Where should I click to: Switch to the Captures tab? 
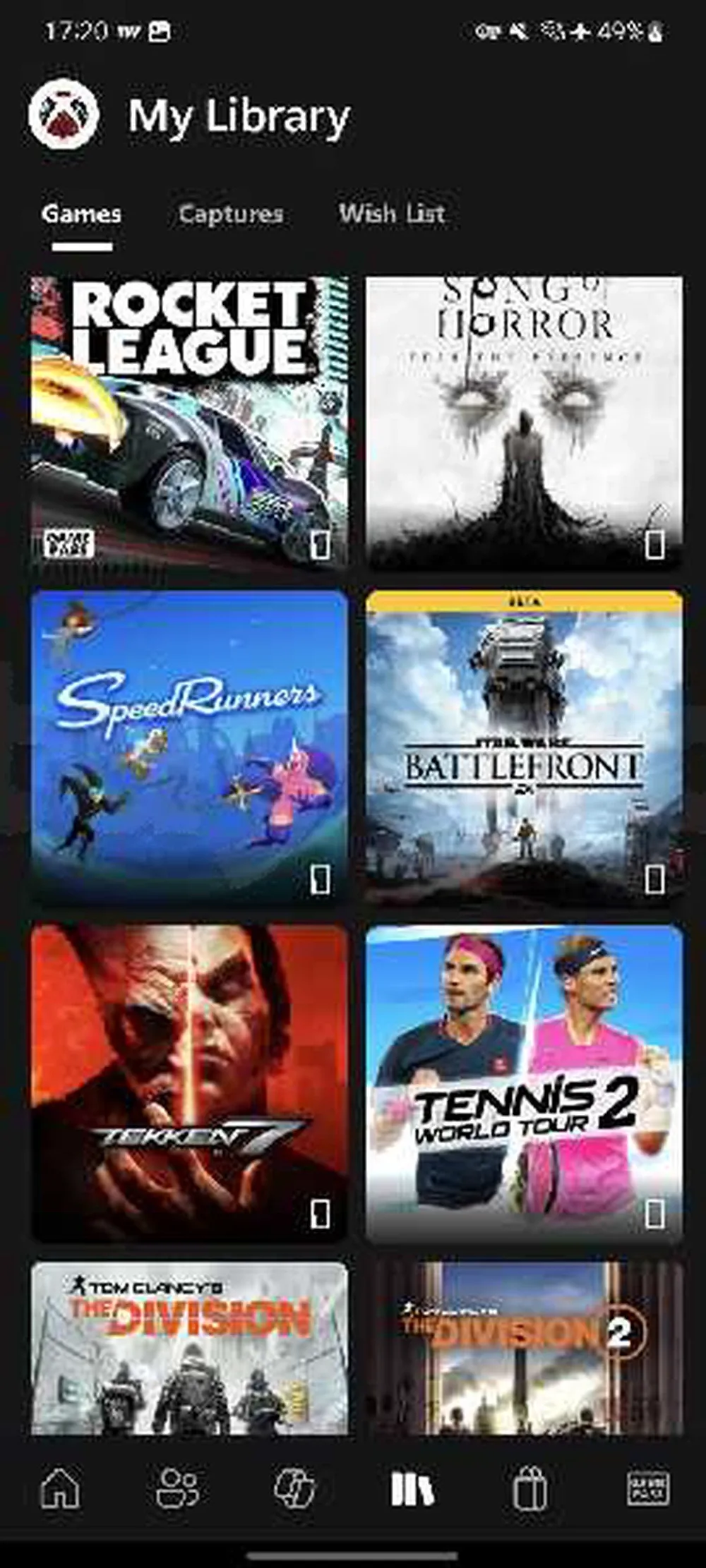click(231, 214)
